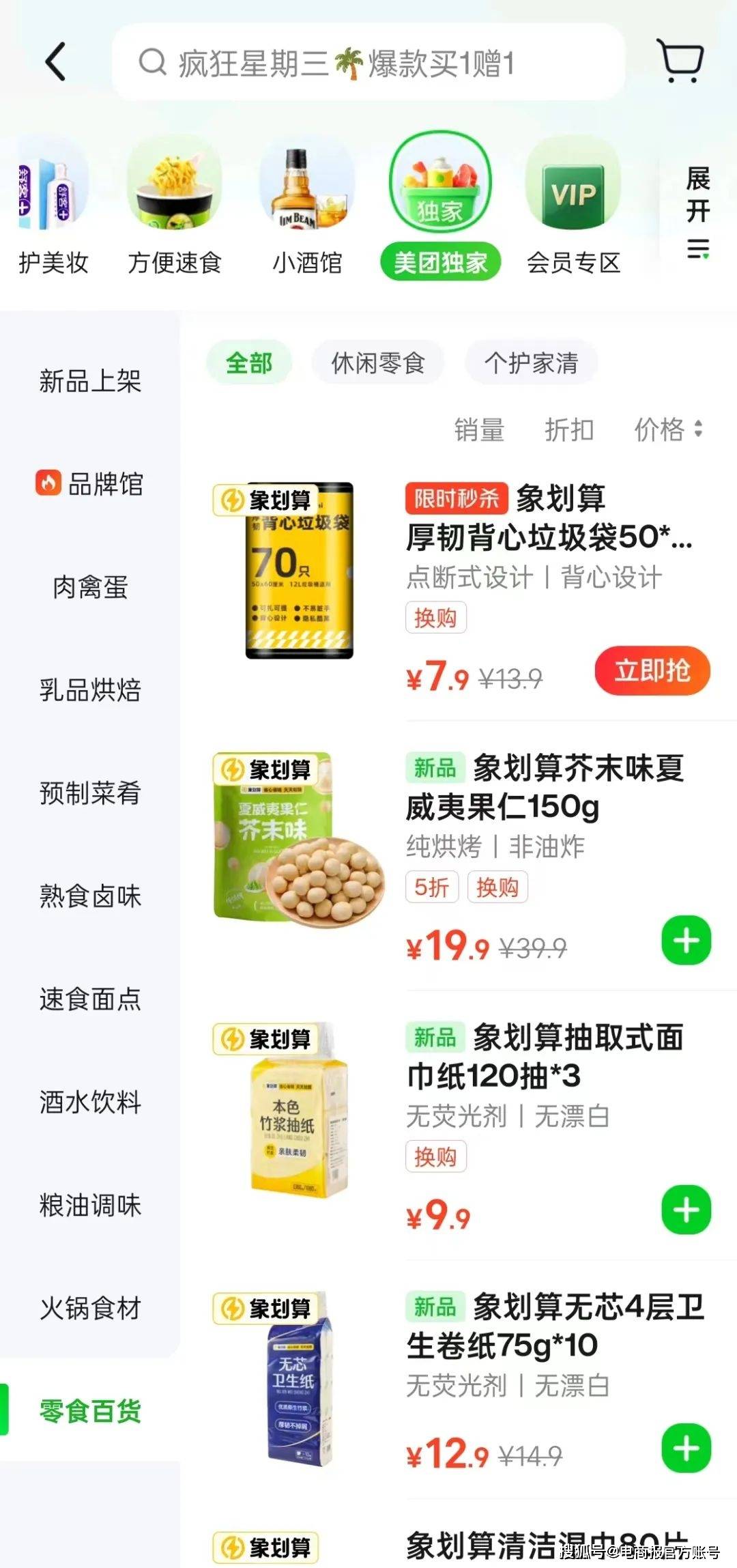Sort products by 销量
Image resolution: width=737 pixels, height=1568 pixels.
tap(479, 430)
